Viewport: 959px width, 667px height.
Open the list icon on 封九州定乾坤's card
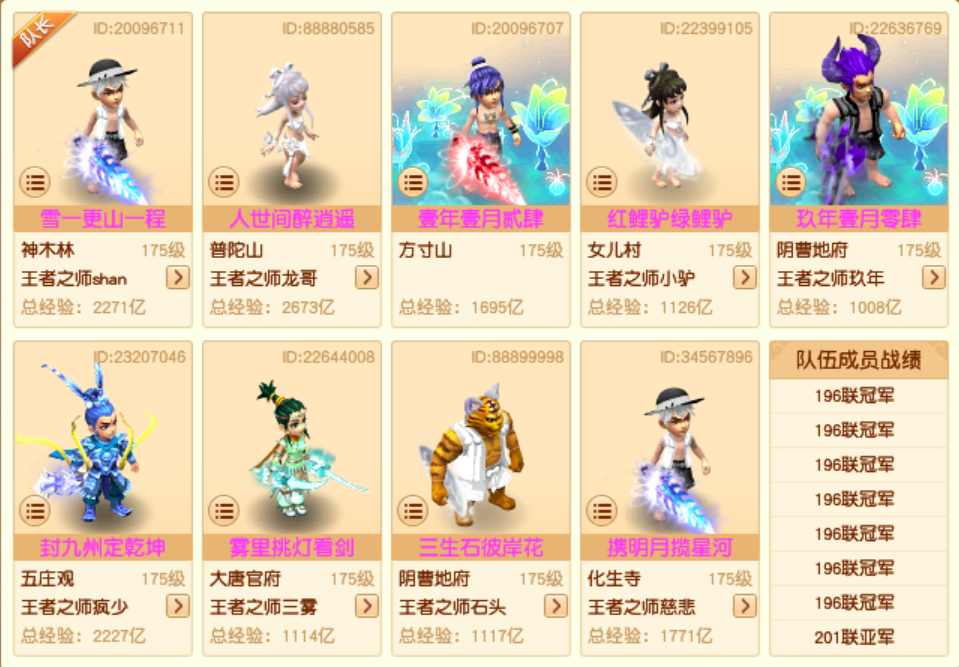34,511
